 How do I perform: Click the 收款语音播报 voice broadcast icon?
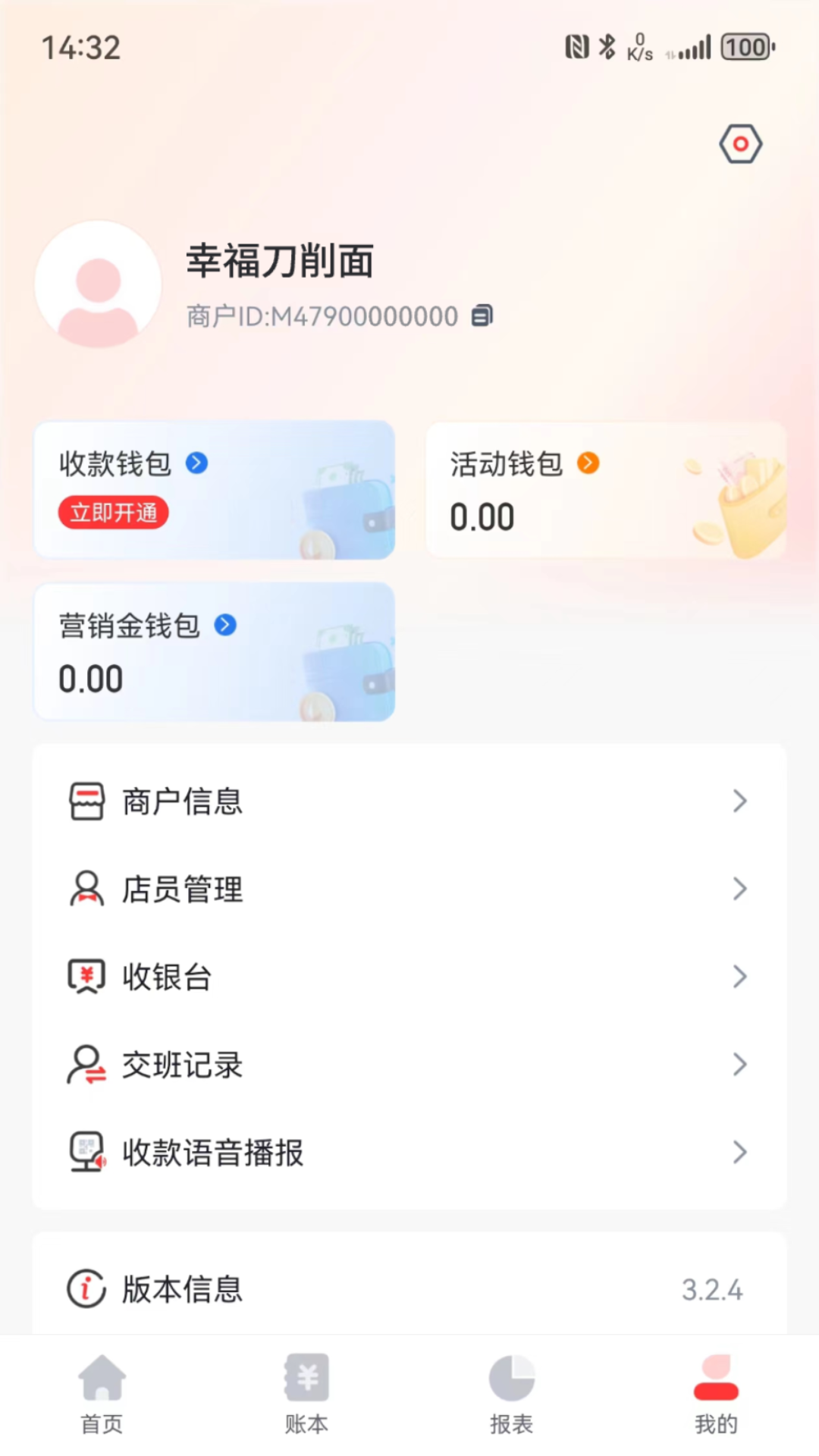tap(86, 1153)
